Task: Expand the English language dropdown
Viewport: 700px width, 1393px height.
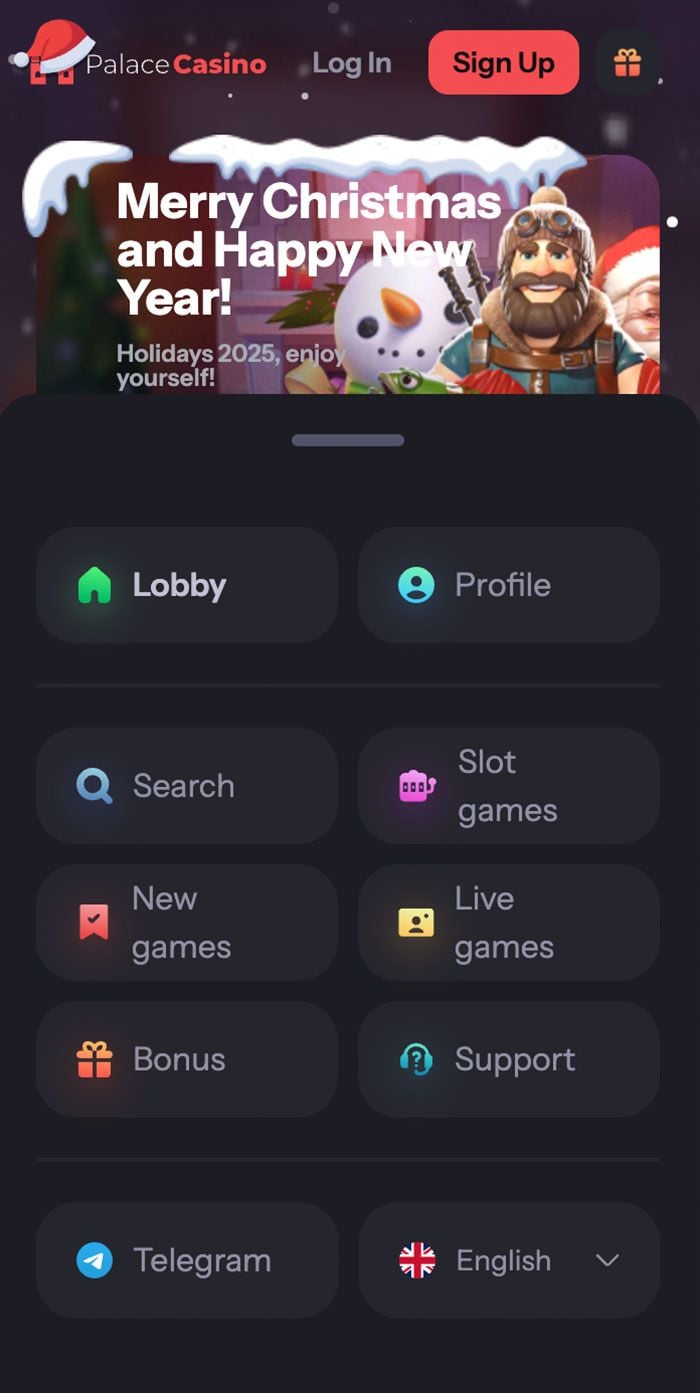Action: coord(508,1260)
